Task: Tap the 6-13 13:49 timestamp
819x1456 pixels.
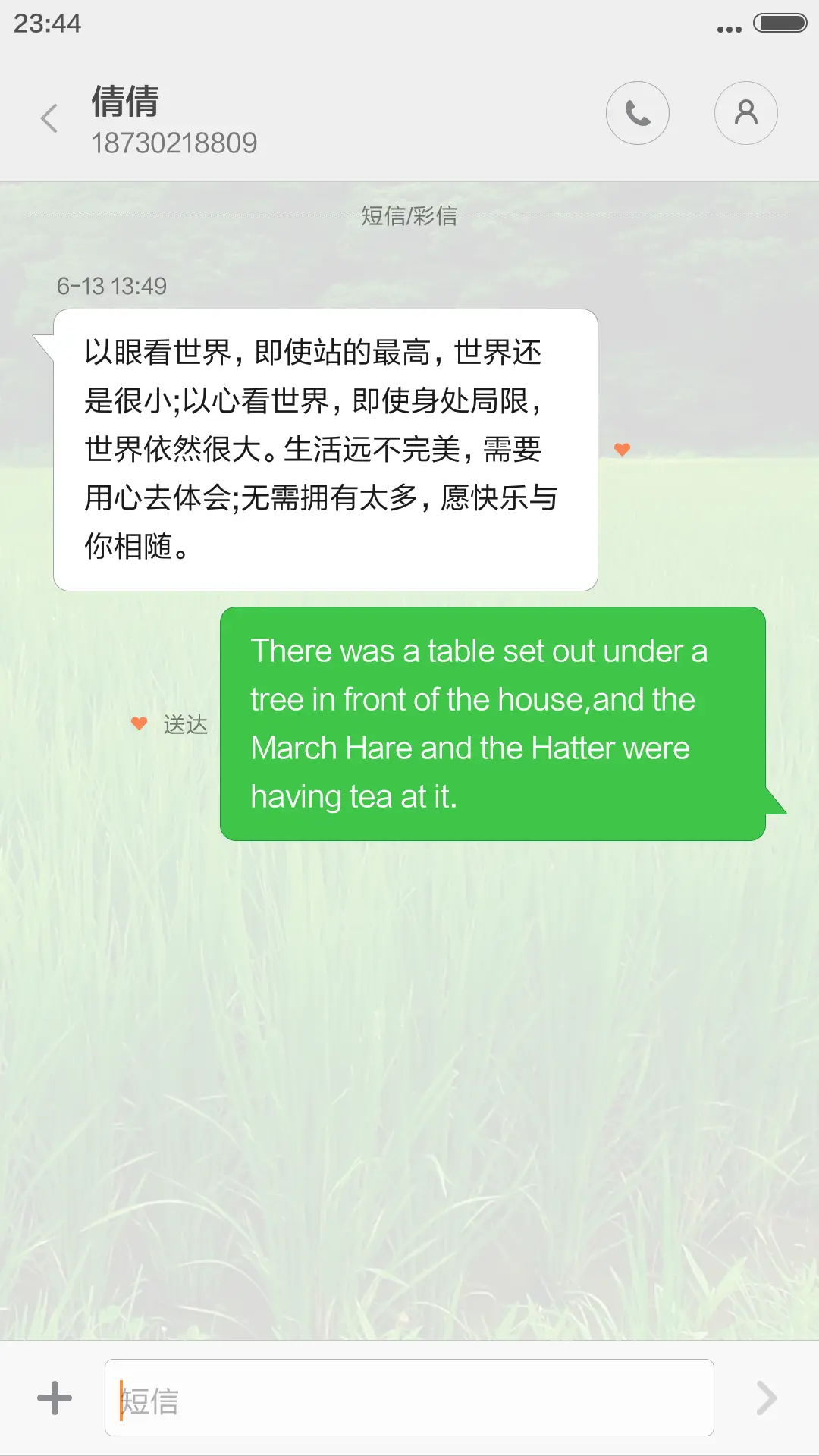Action: pos(111,287)
